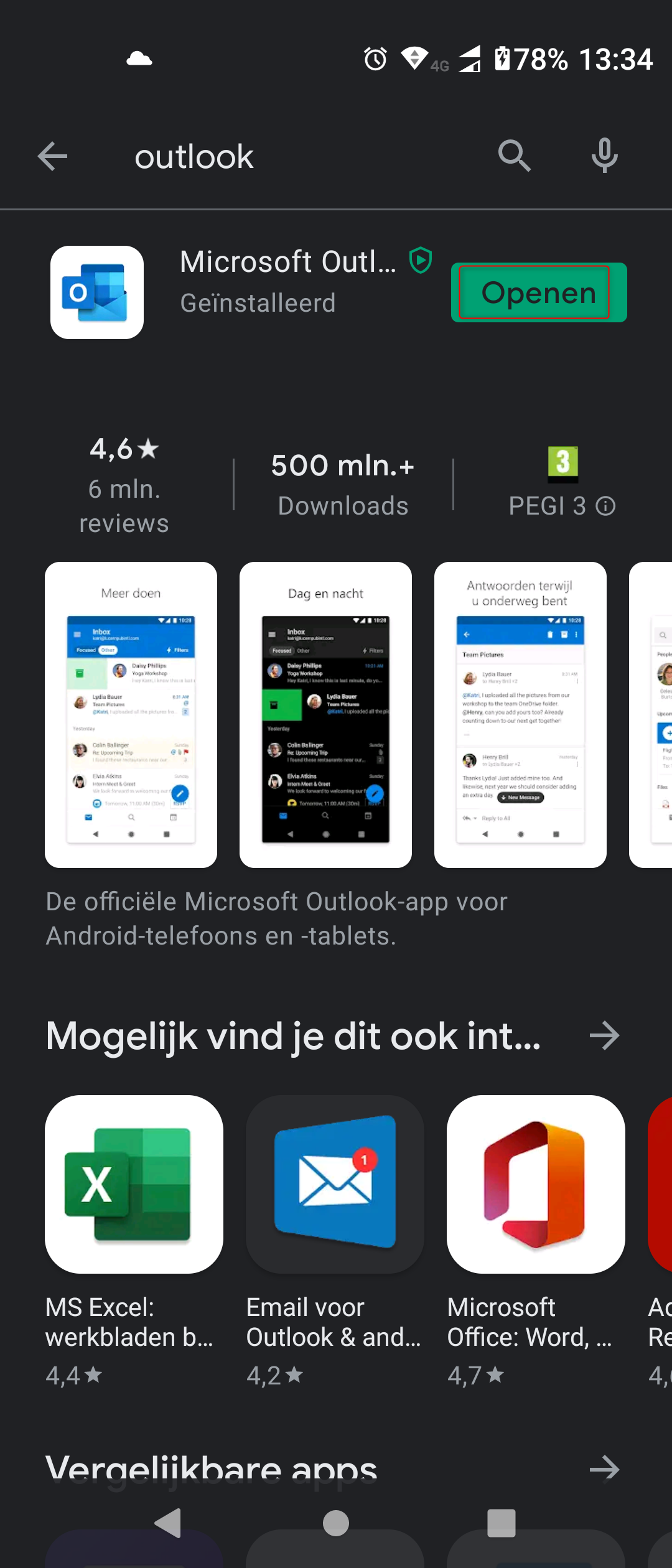This screenshot has height=1568, width=672.
Task: Tap the search magnifier icon
Action: click(514, 156)
